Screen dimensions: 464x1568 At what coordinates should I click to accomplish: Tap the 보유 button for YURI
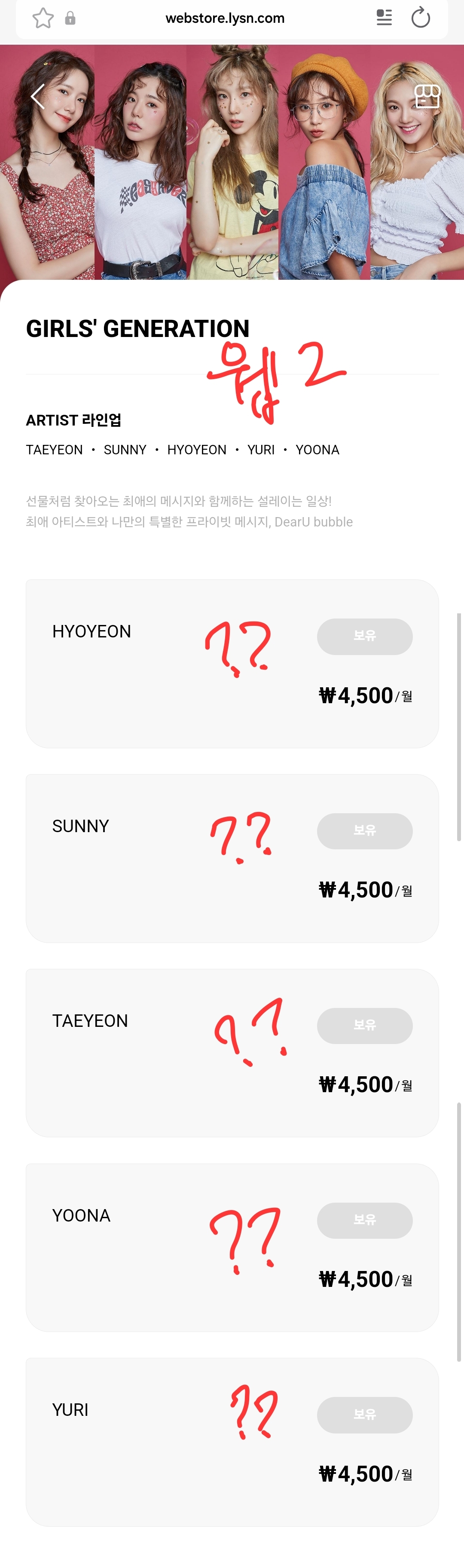(x=364, y=1415)
